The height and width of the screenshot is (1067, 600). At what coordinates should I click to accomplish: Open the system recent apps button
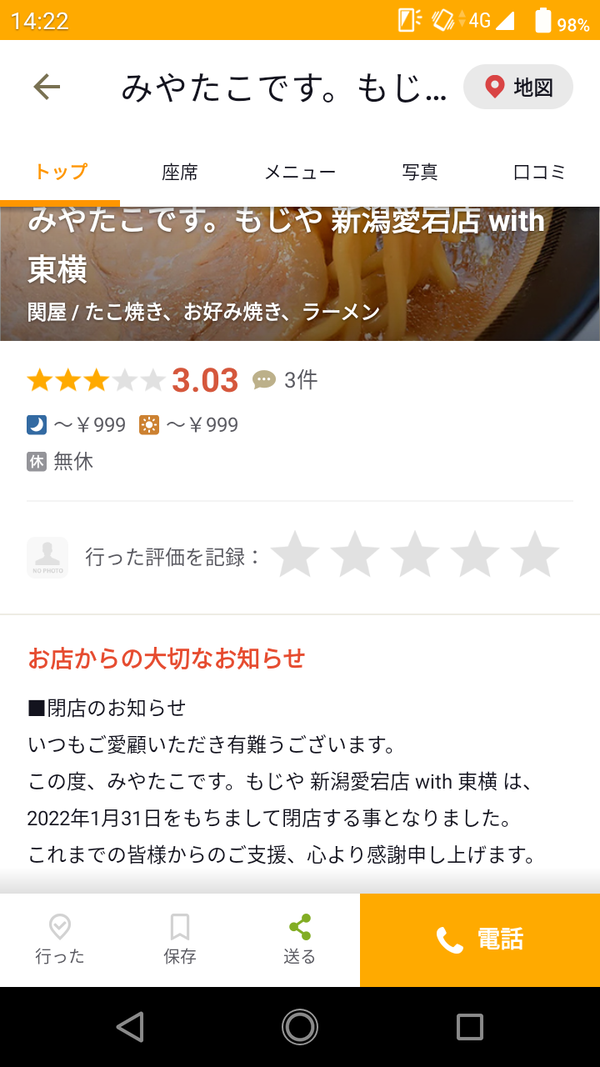click(x=469, y=1026)
